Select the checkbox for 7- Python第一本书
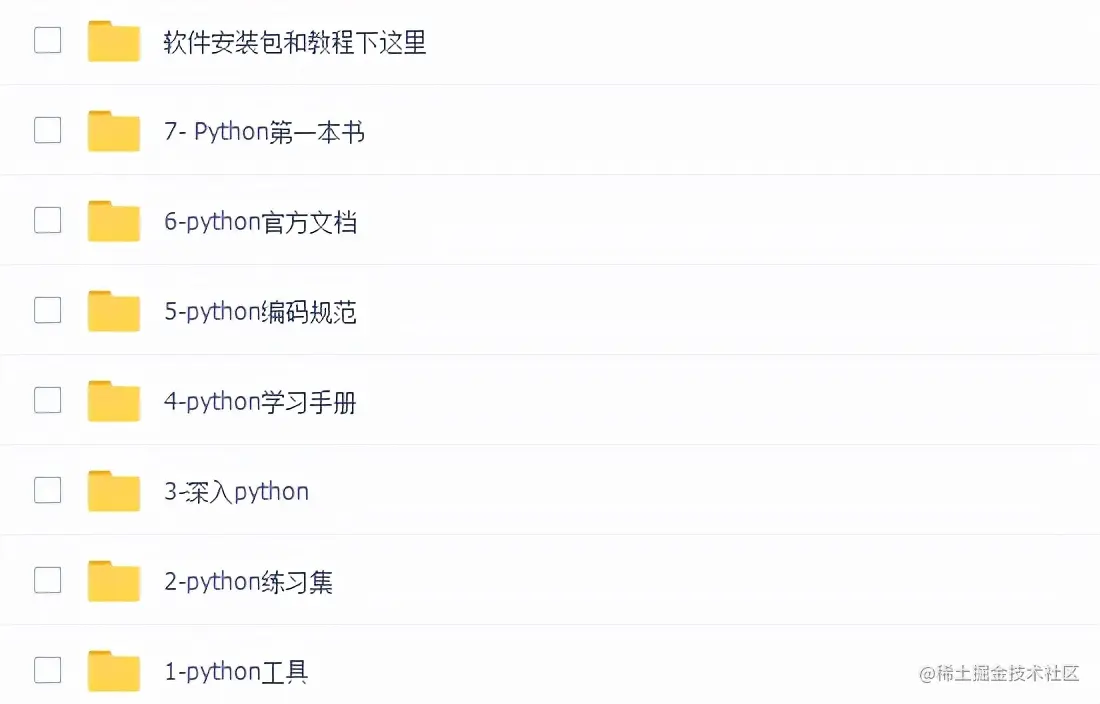The height and width of the screenshot is (704, 1100). click(48, 130)
